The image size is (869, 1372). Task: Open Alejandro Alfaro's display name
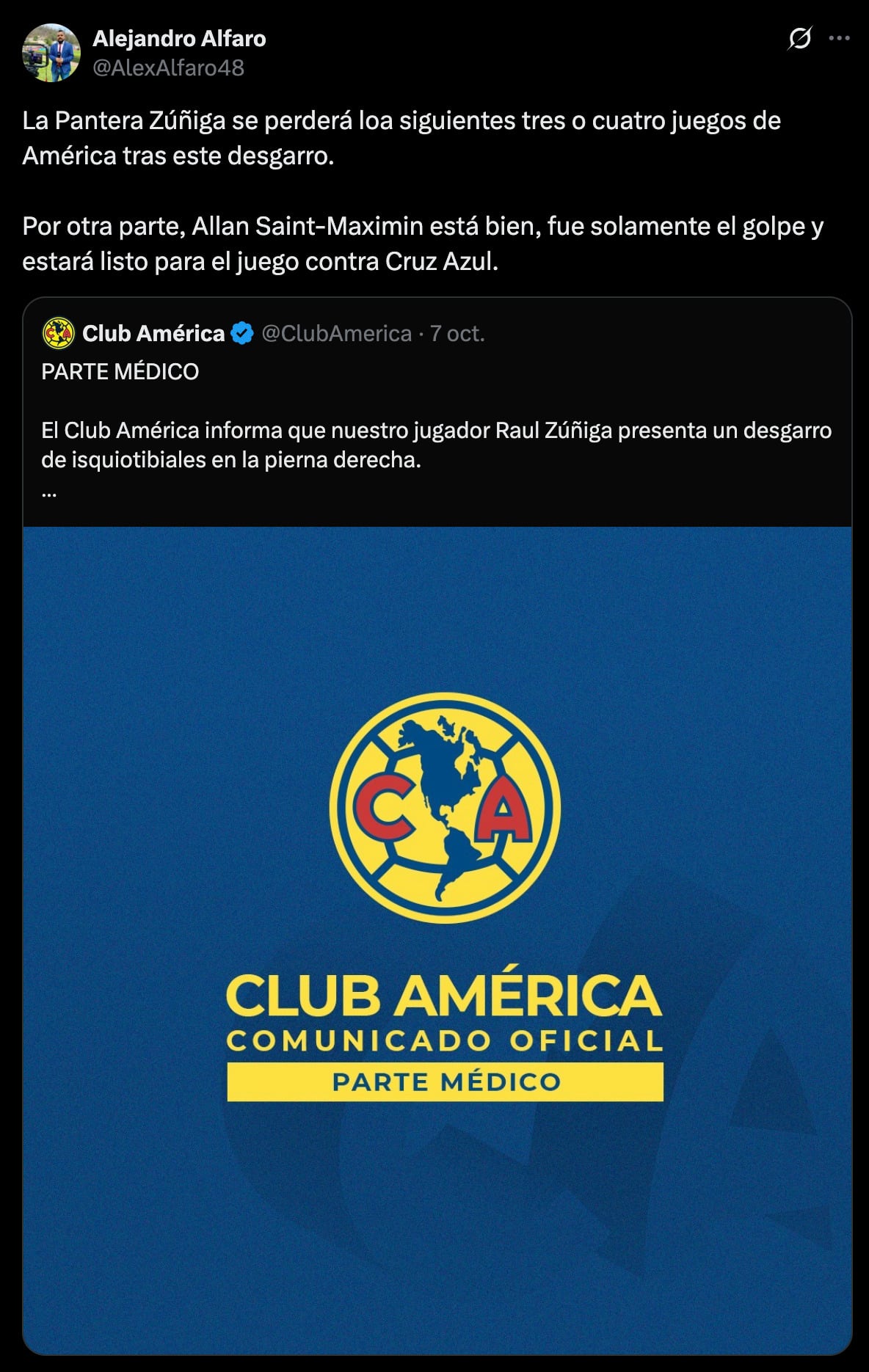point(179,38)
